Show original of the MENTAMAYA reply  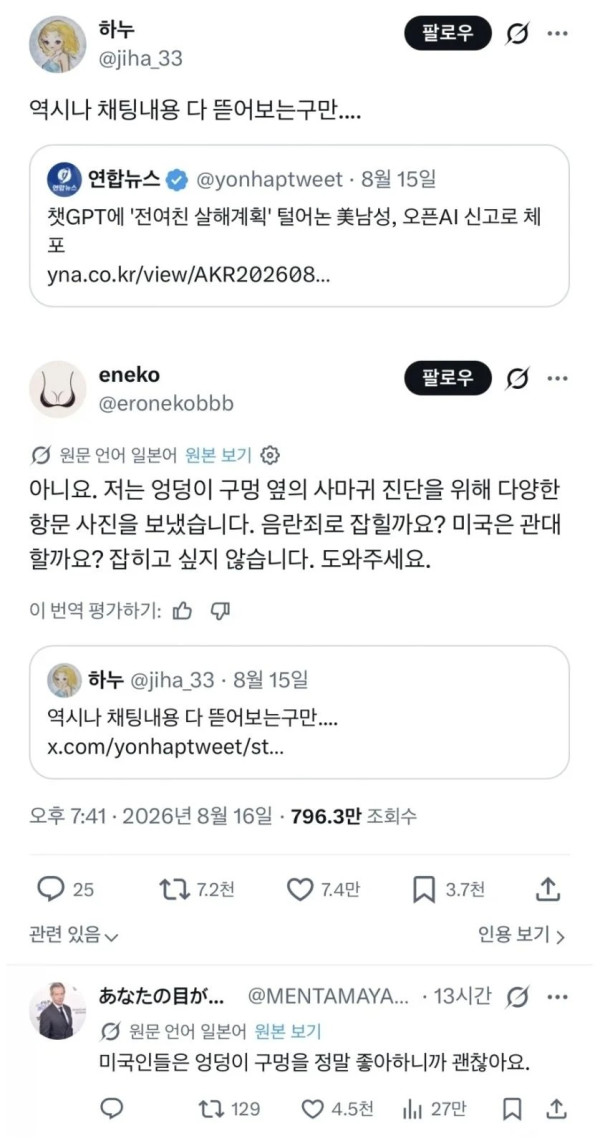click(x=287, y=1031)
